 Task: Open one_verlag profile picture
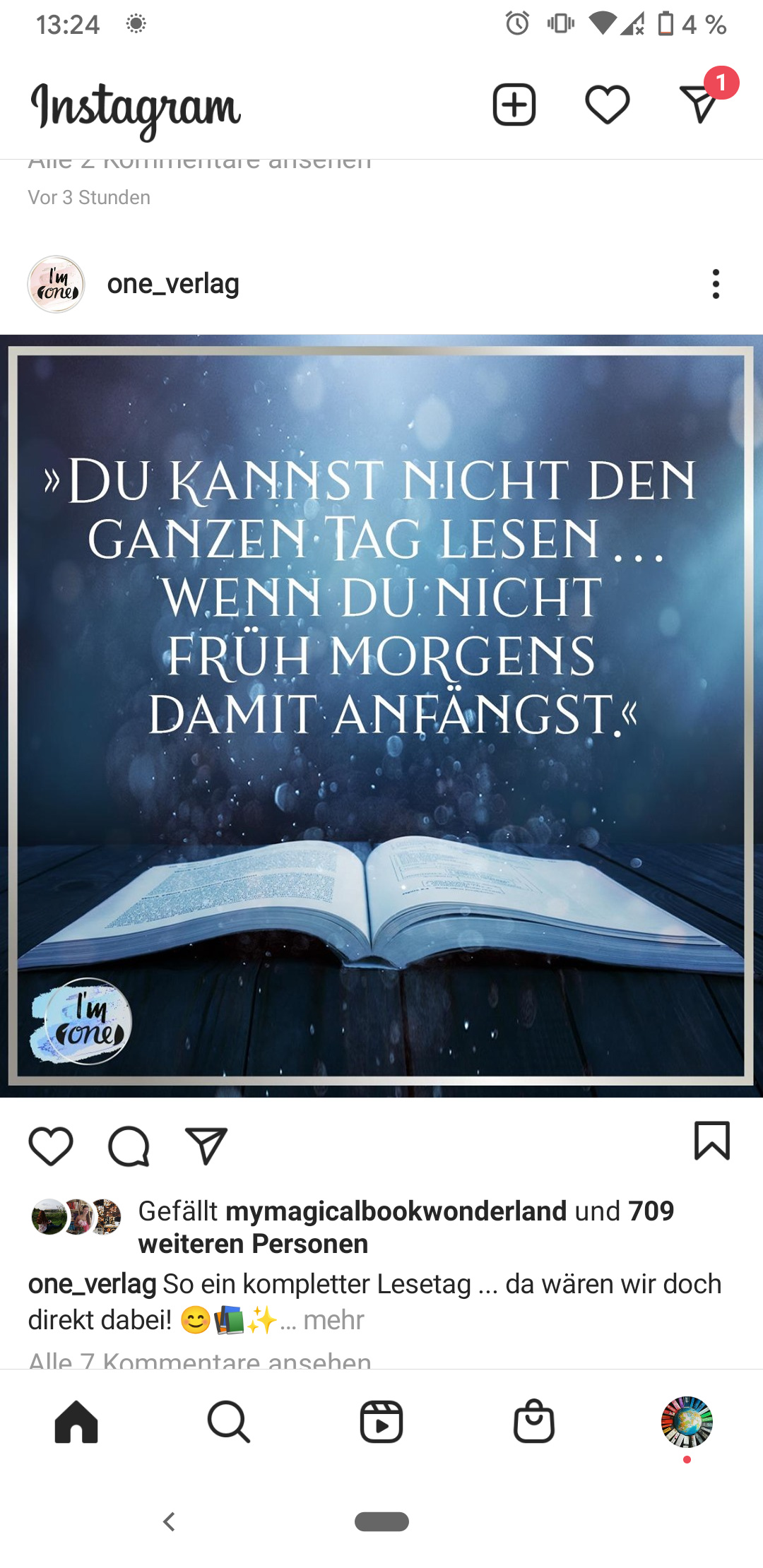(56, 284)
